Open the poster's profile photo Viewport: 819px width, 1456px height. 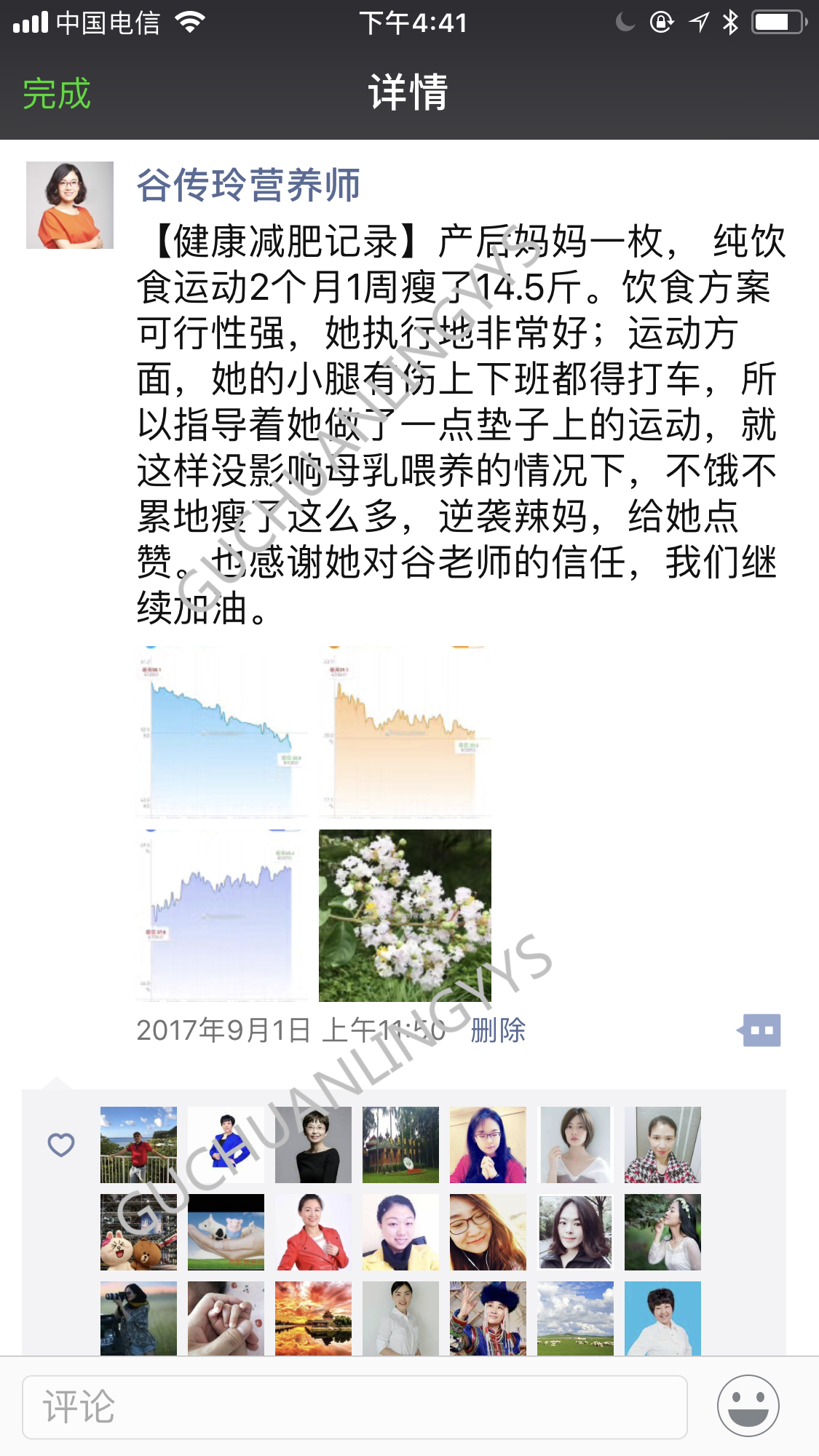click(70, 205)
